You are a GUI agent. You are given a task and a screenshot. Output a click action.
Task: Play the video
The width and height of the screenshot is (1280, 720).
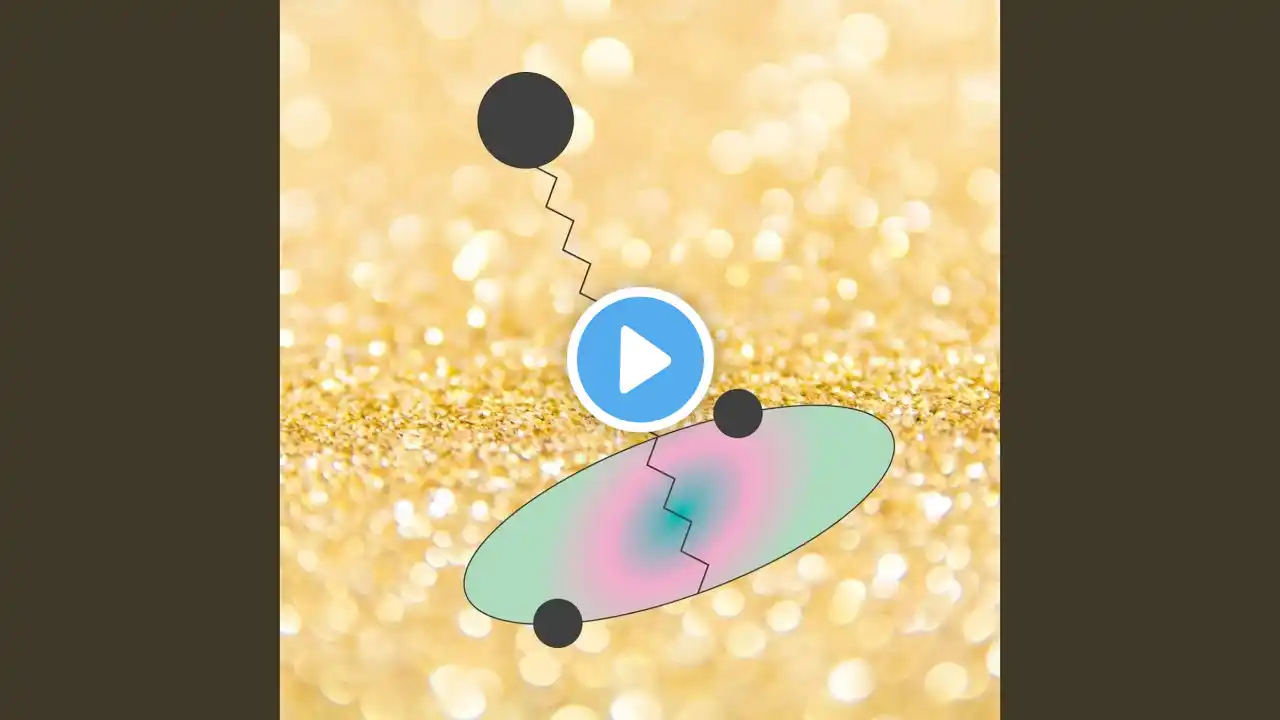(x=640, y=359)
